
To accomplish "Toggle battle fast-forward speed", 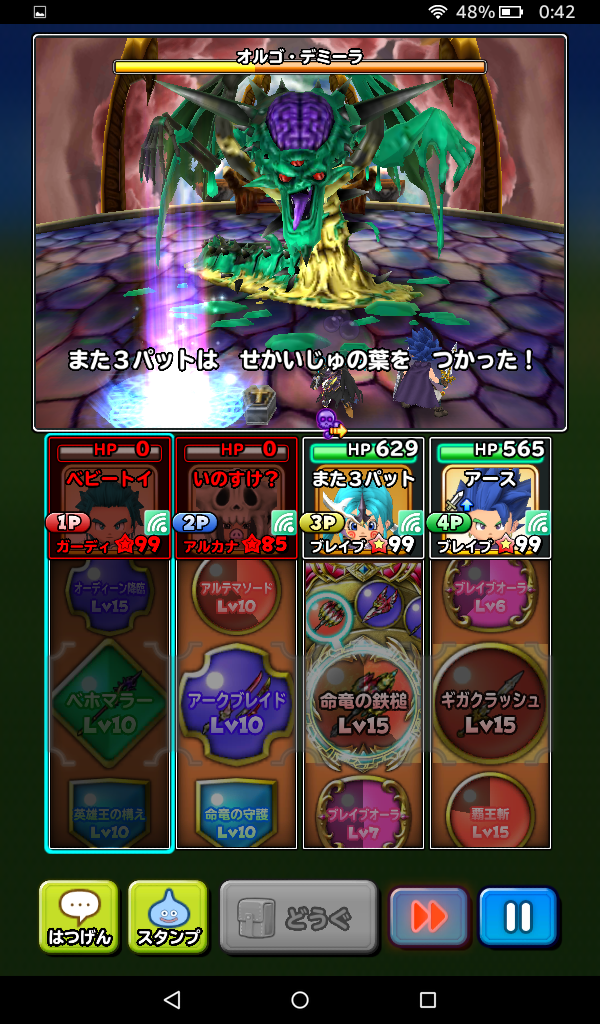I will tap(429, 916).
